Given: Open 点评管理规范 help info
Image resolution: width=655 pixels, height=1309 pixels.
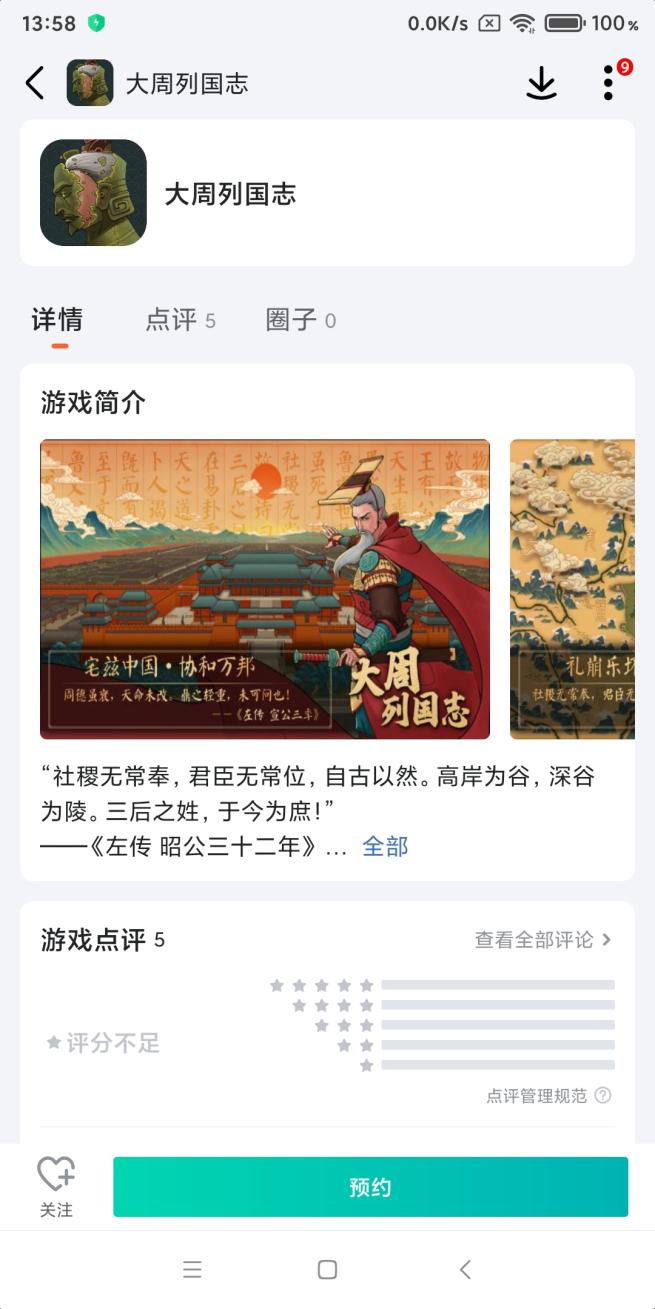Looking at the screenshot, I should 548,1095.
